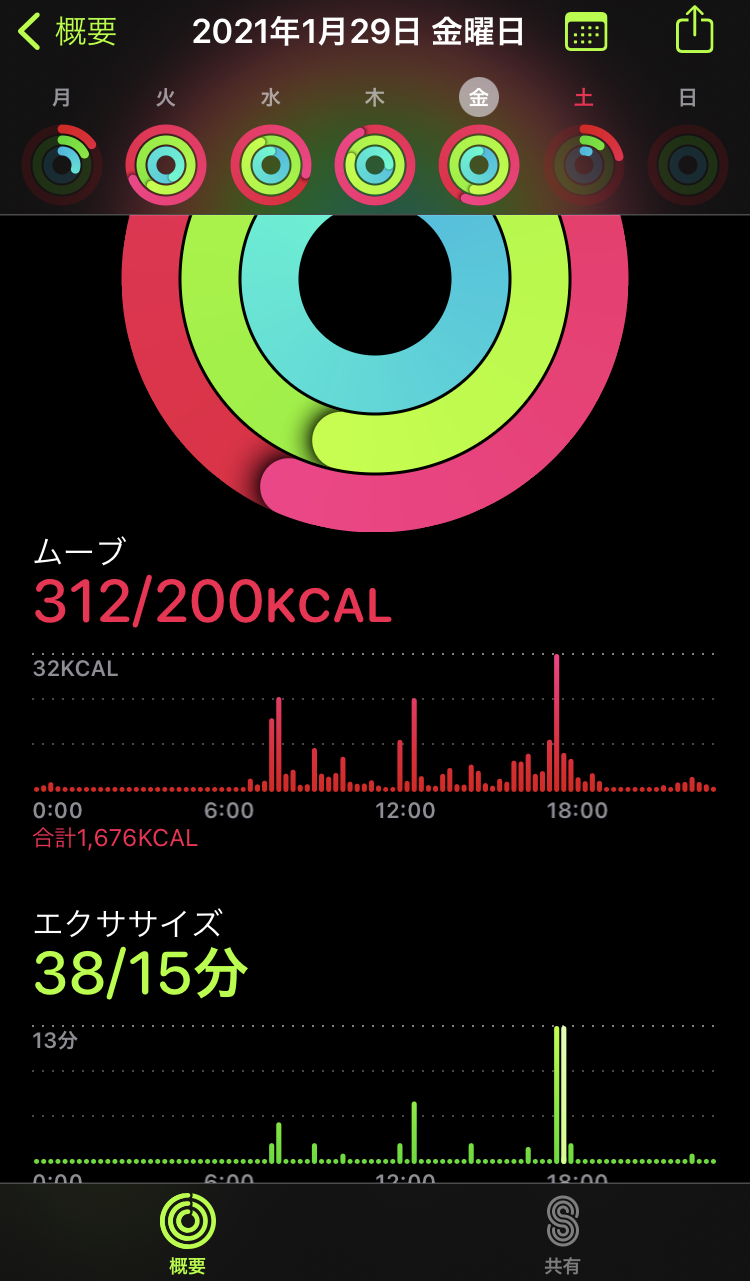Switch to the 概要 tab
The width and height of the screenshot is (750, 1281).
point(188,1232)
